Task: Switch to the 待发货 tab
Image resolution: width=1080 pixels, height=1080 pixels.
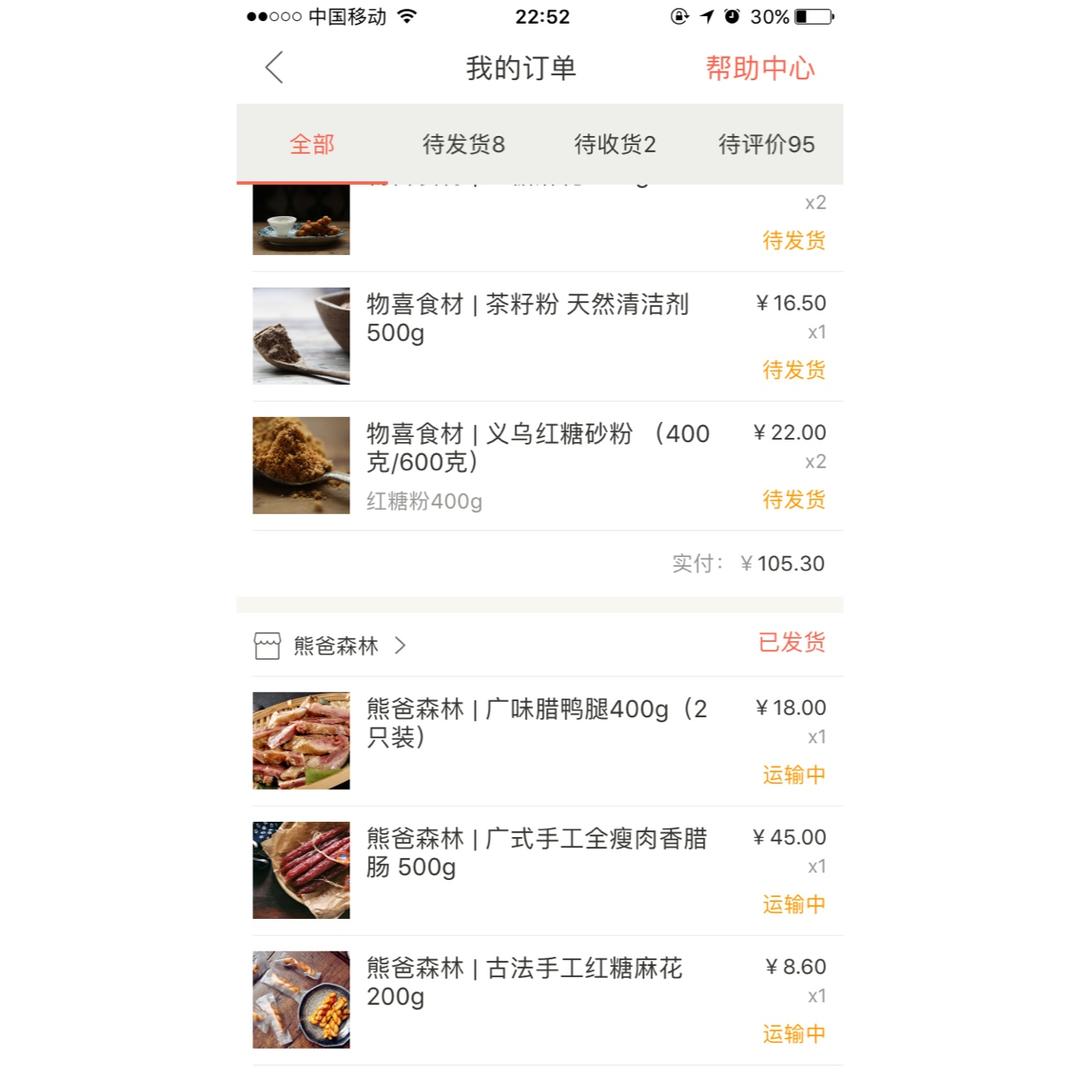Action: click(x=463, y=144)
